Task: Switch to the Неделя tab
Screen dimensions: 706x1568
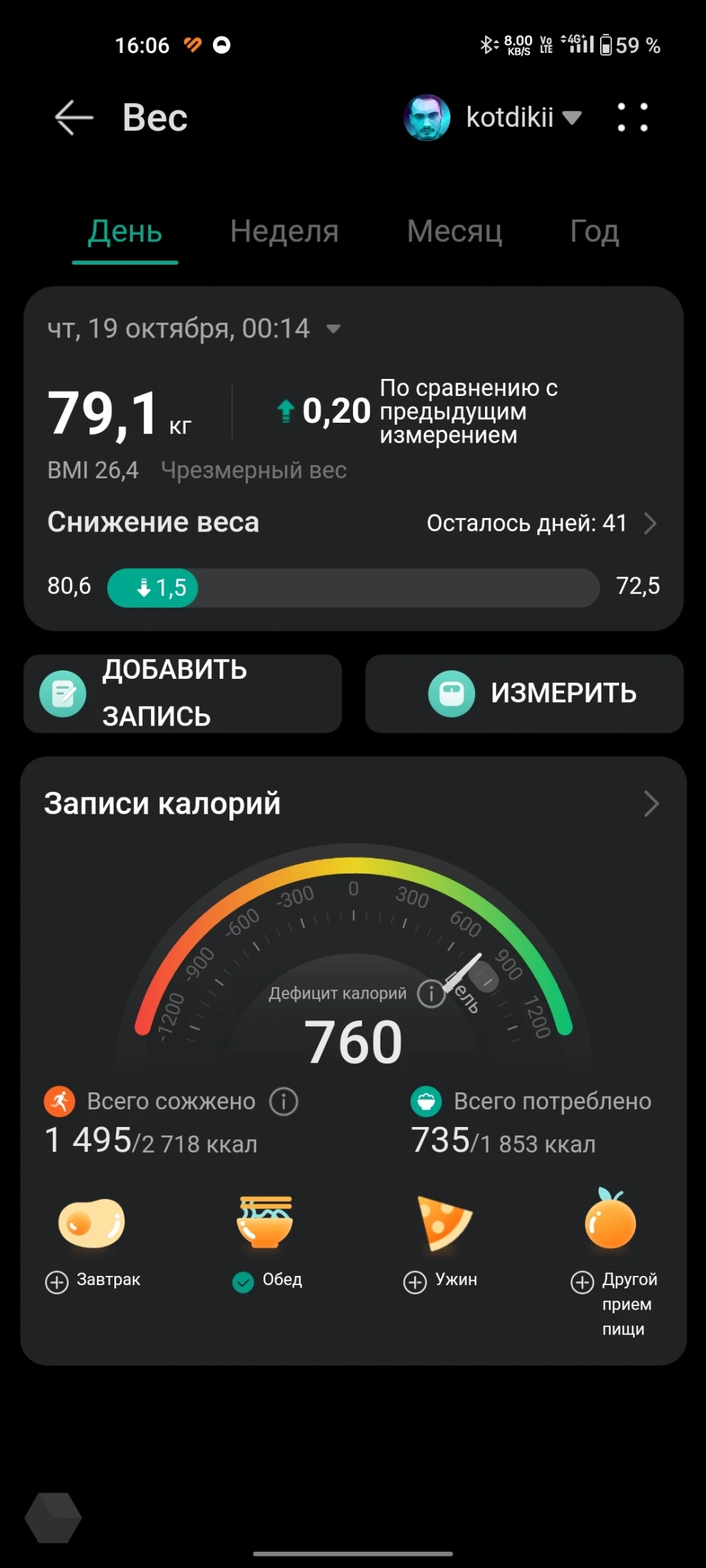Action: pos(284,231)
